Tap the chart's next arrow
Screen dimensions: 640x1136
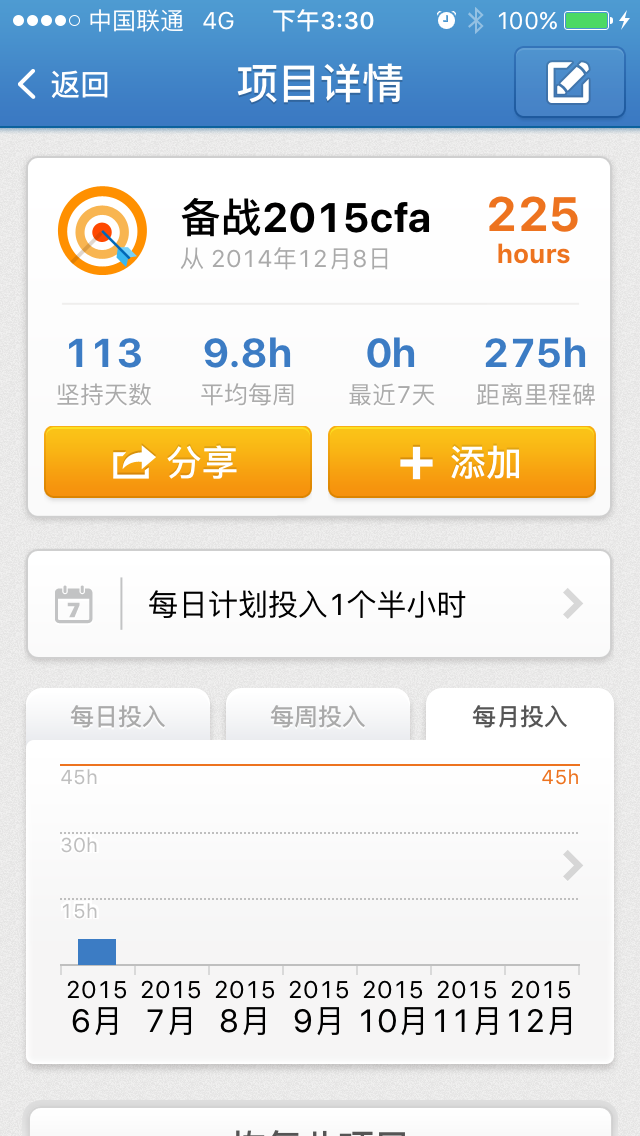572,865
